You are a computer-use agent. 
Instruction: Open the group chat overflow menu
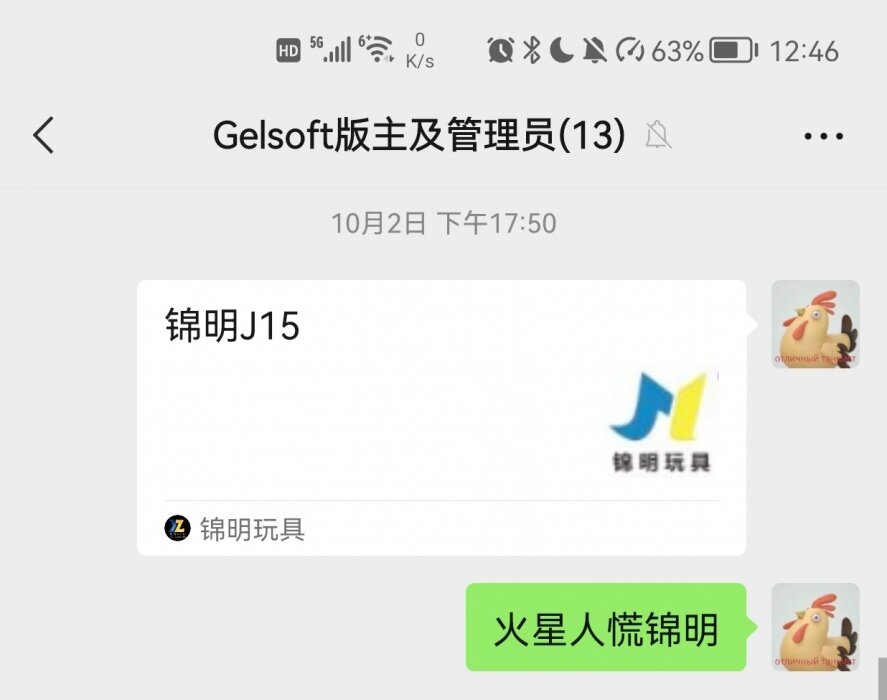click(823, 136)
